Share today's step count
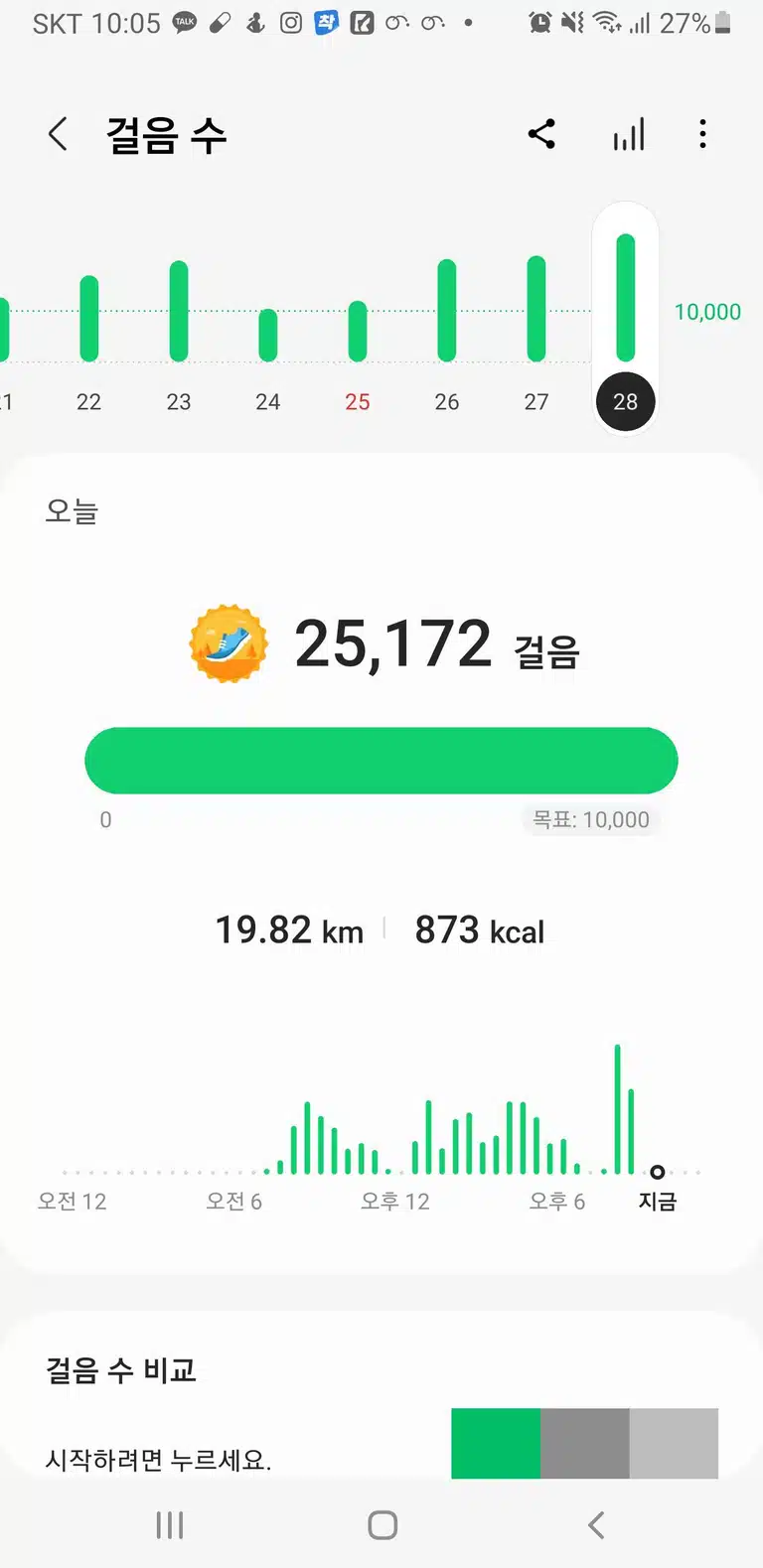 (541, 133)
